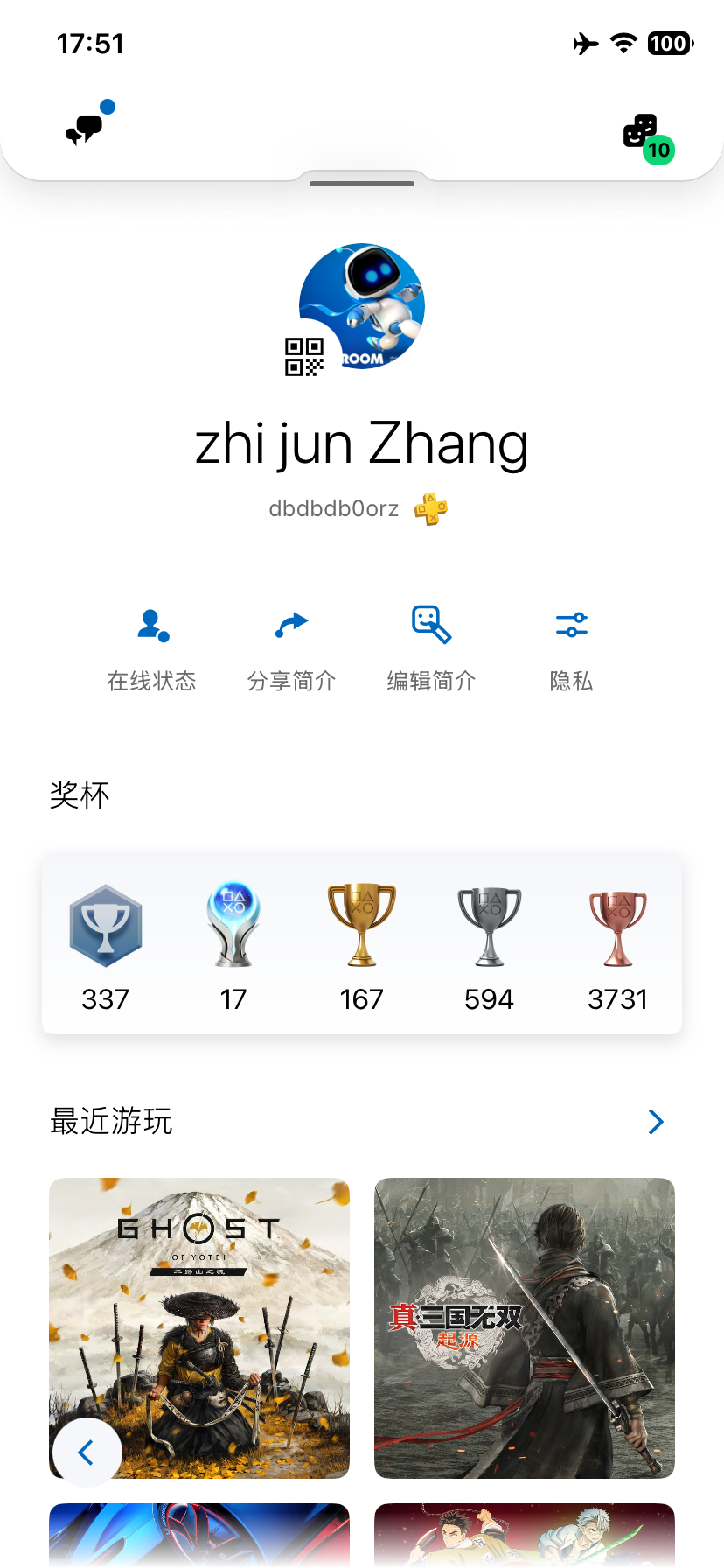
Task: Show the profile QR code
Action: point(303,357)
